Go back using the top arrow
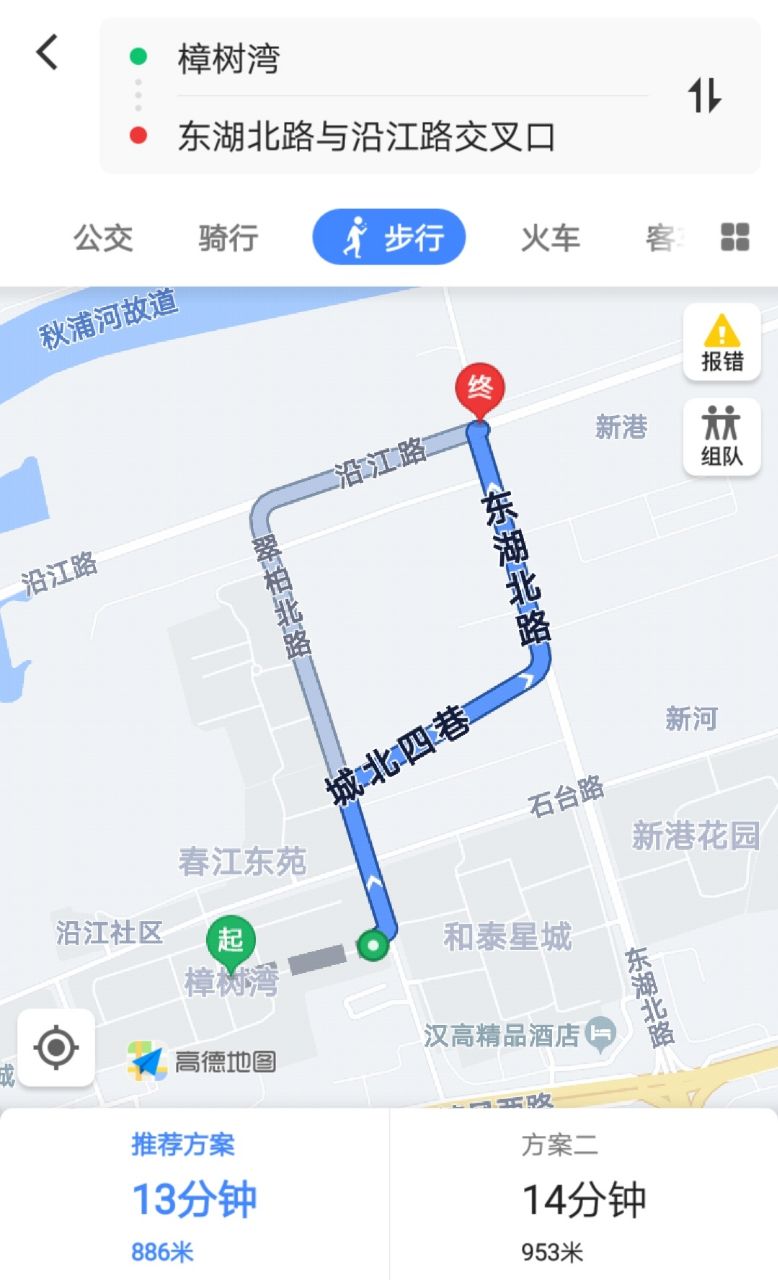Screen dimensions: 778x1280 pos(47,52)
